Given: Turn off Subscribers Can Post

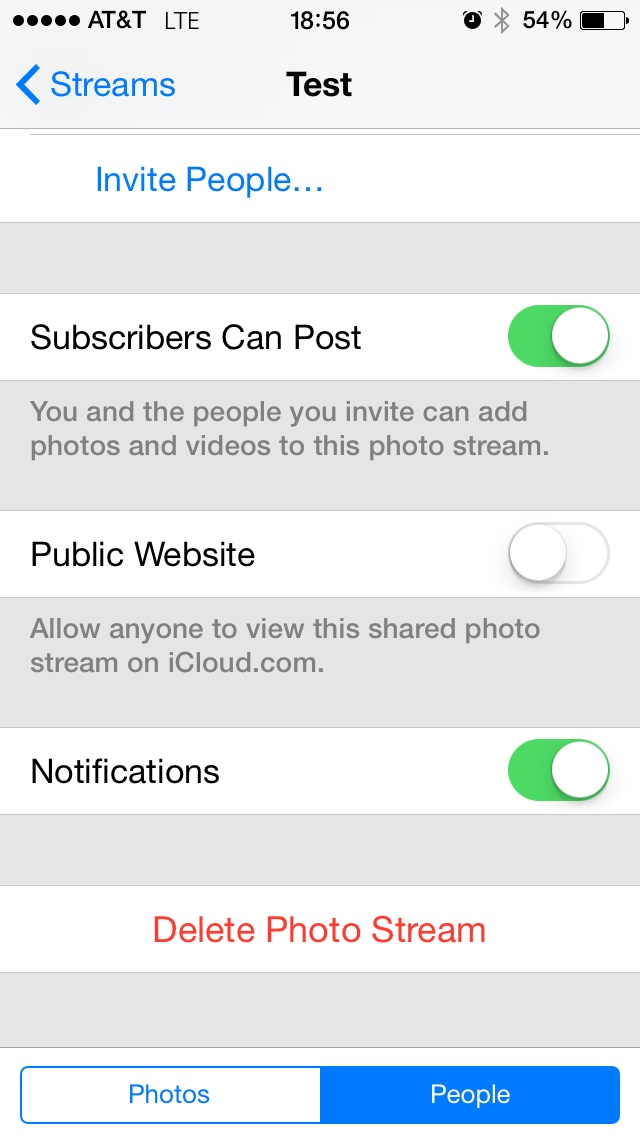Looking at the screenshot, I should click(558, 337).
